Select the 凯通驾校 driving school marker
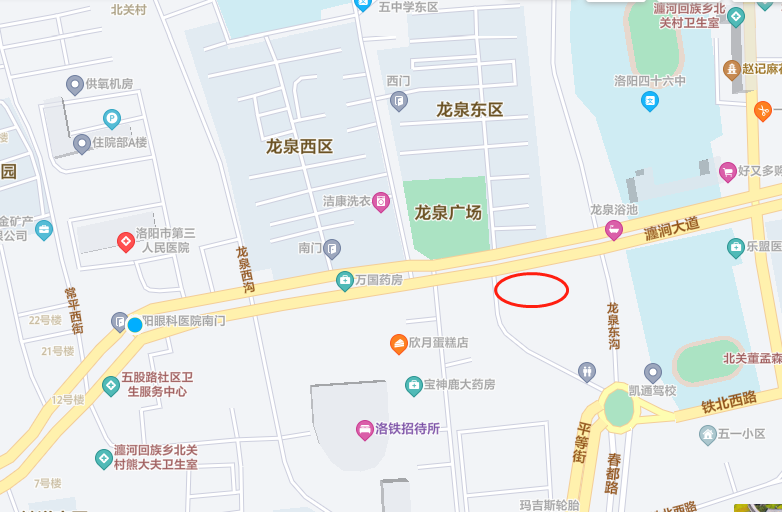The image size is (782, 512). point(652,372)
